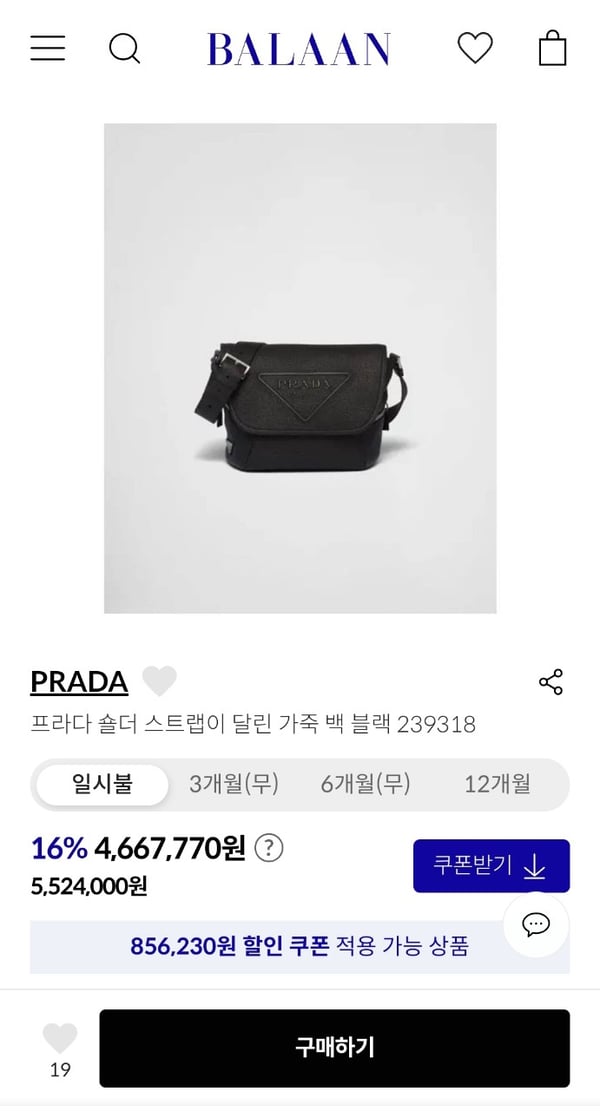Share this product
Viewport: 600px width, 1111px height.
click(551, 682)
